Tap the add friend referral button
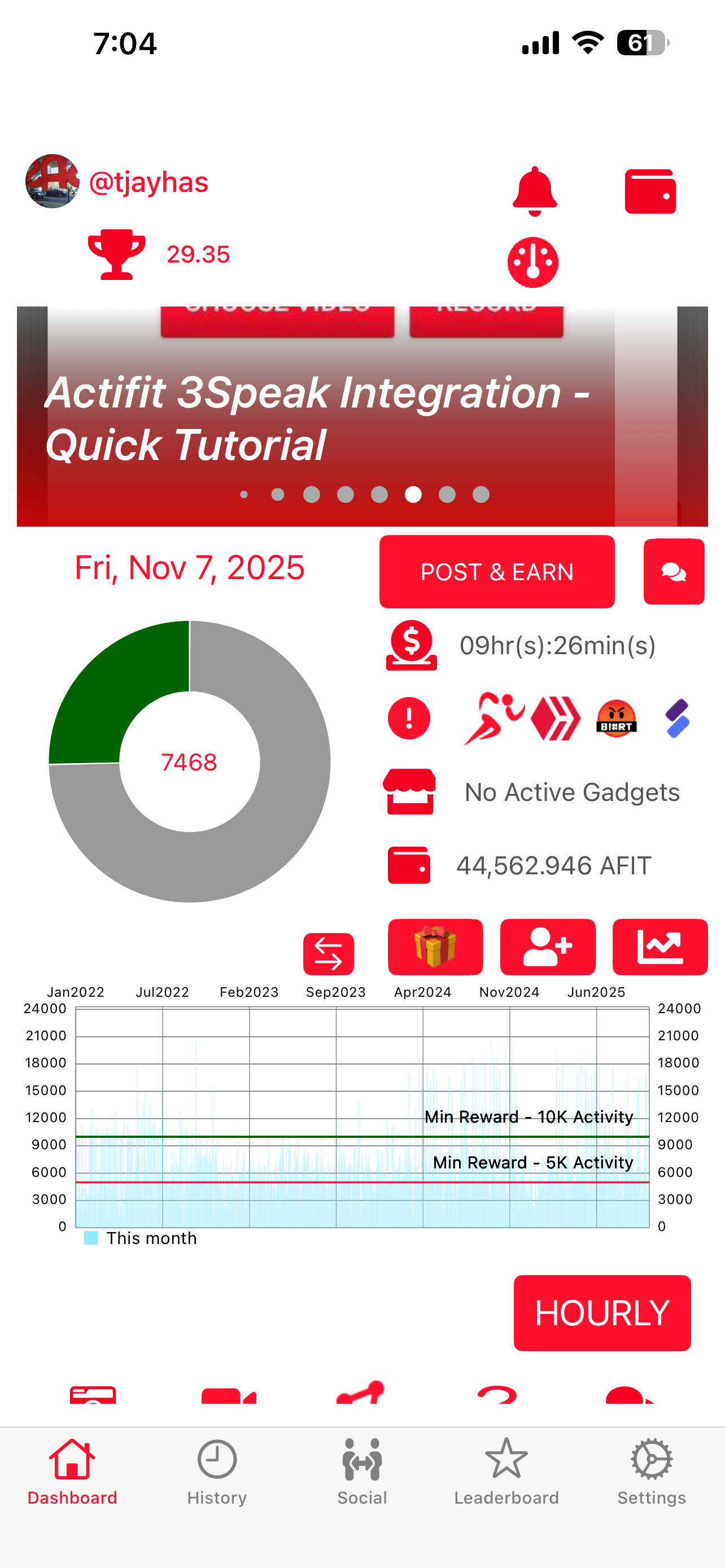 tap(547, 947)
